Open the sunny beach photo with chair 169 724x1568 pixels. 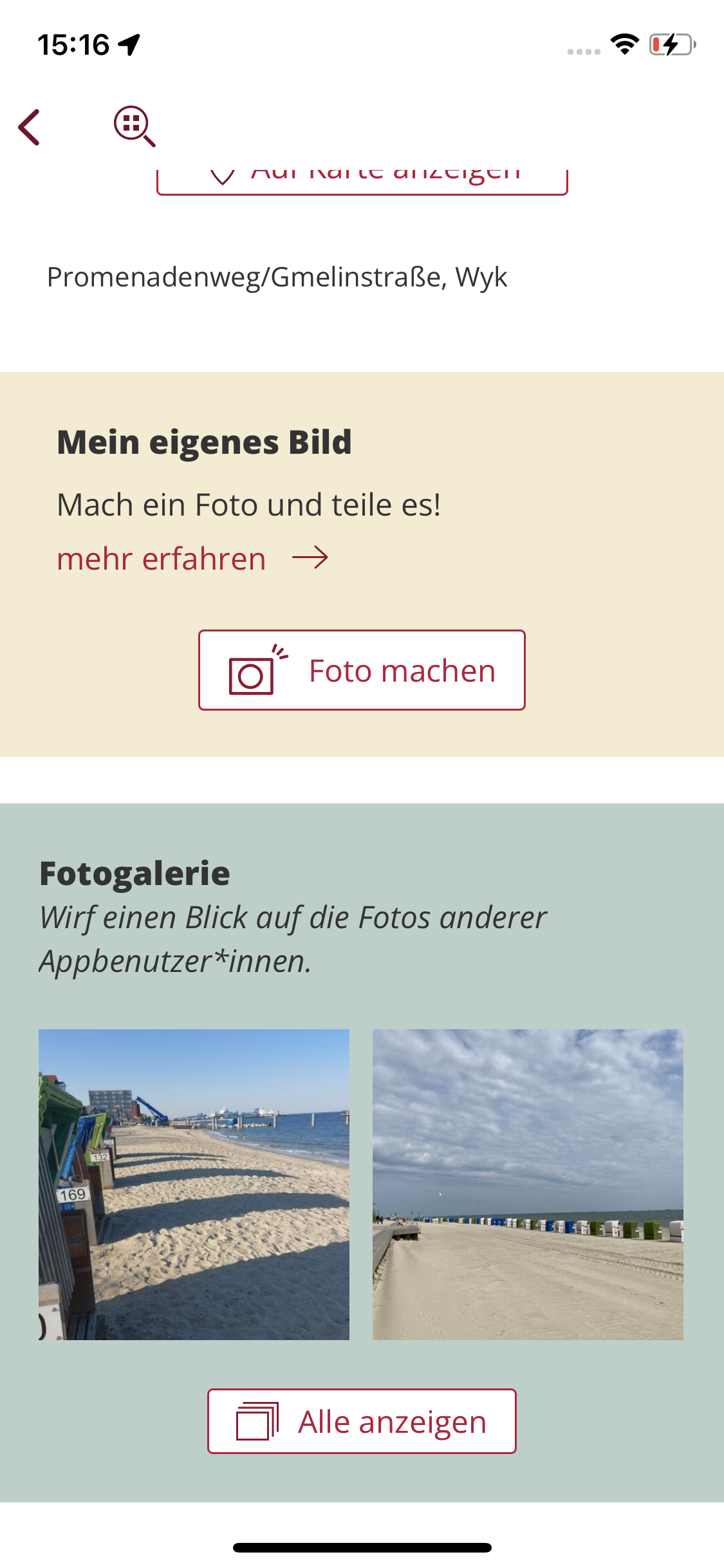[x=194, y=1184]
